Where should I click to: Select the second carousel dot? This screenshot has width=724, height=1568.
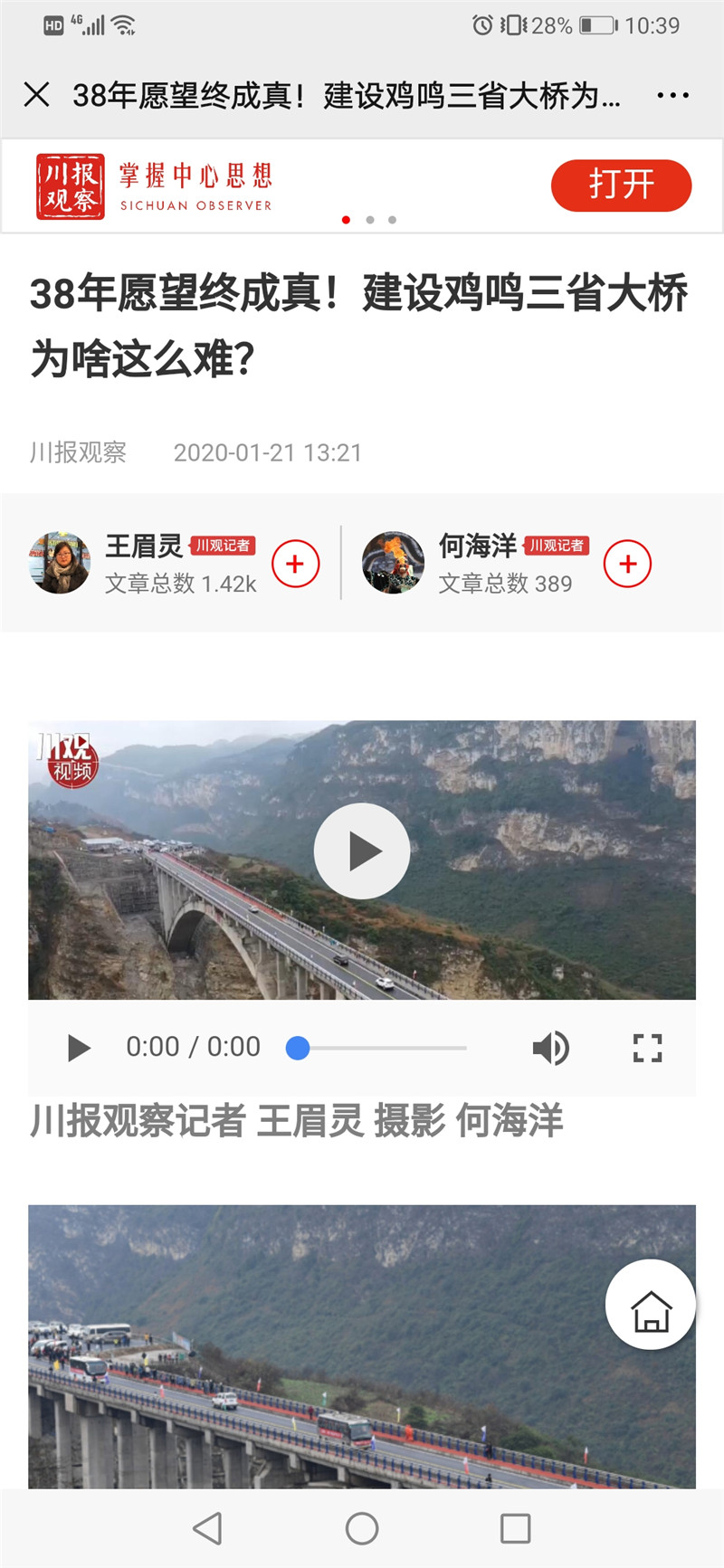click(x=369, y=219)
